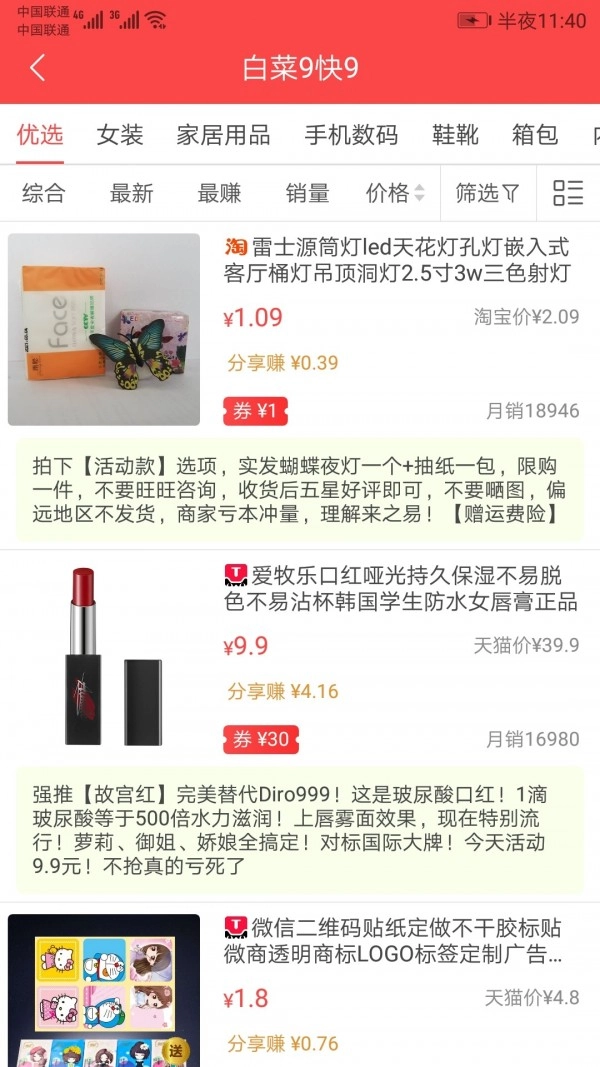Sort products by 综合
600x1067 pixels.
coord(44,193)
